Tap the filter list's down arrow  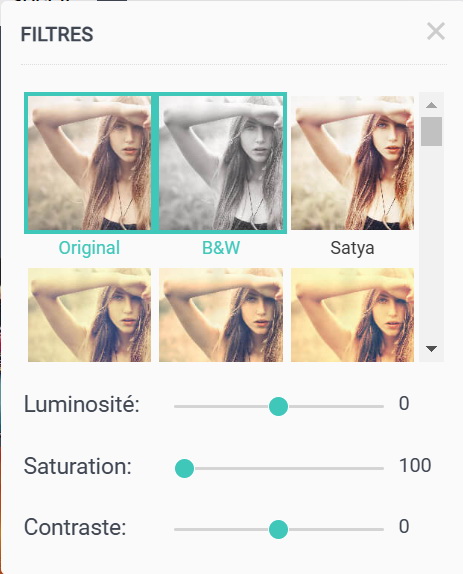pyautogui.click(x=432, y=348)
